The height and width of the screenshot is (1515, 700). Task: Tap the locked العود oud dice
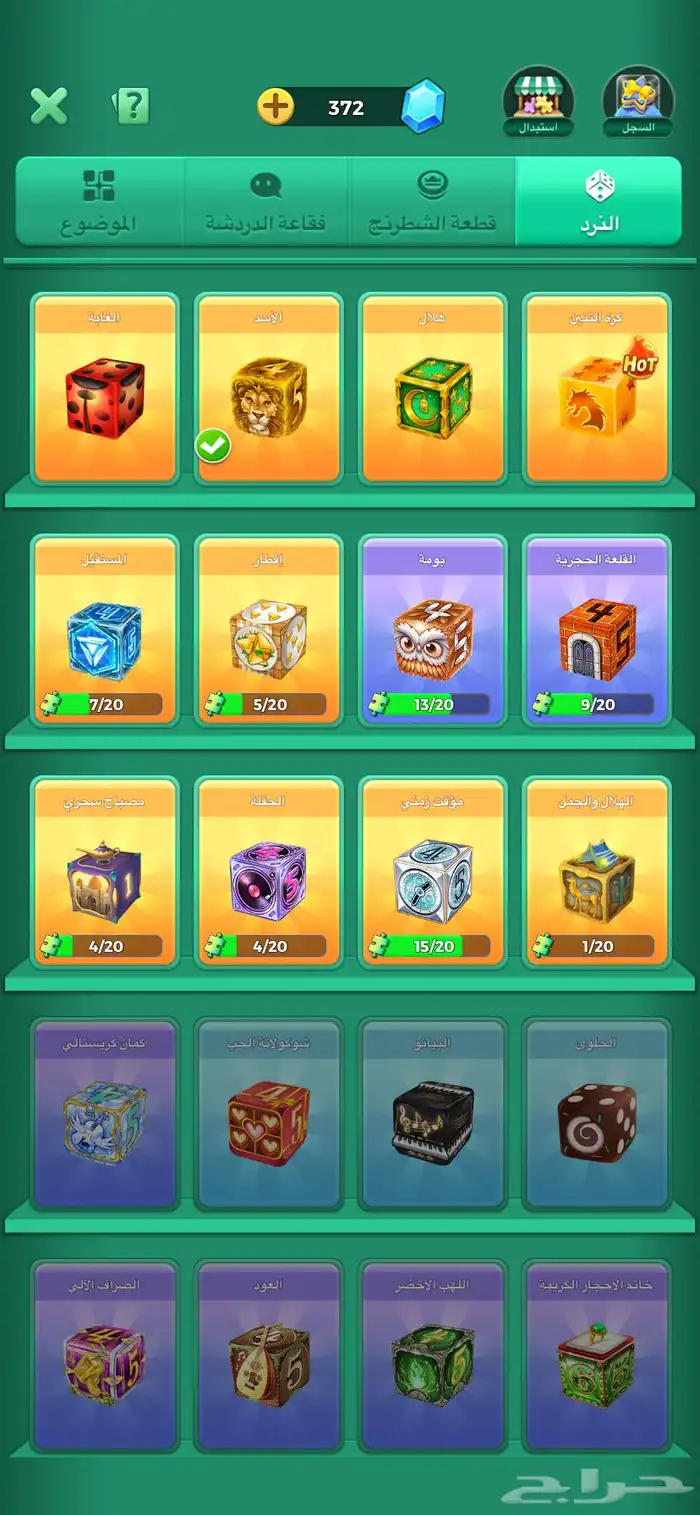click(269, 1355)
